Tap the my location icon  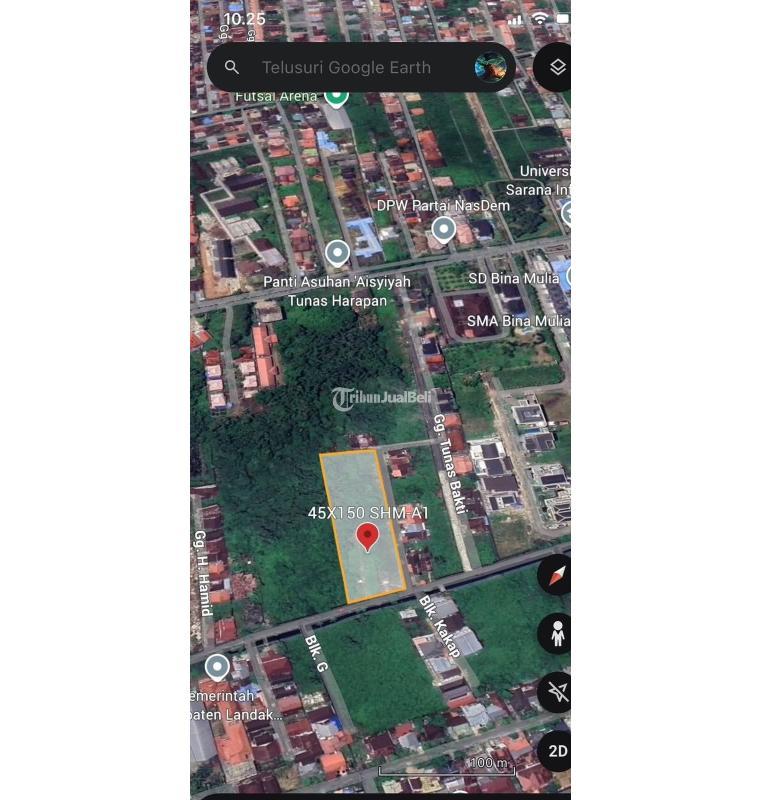coord(557,692)
